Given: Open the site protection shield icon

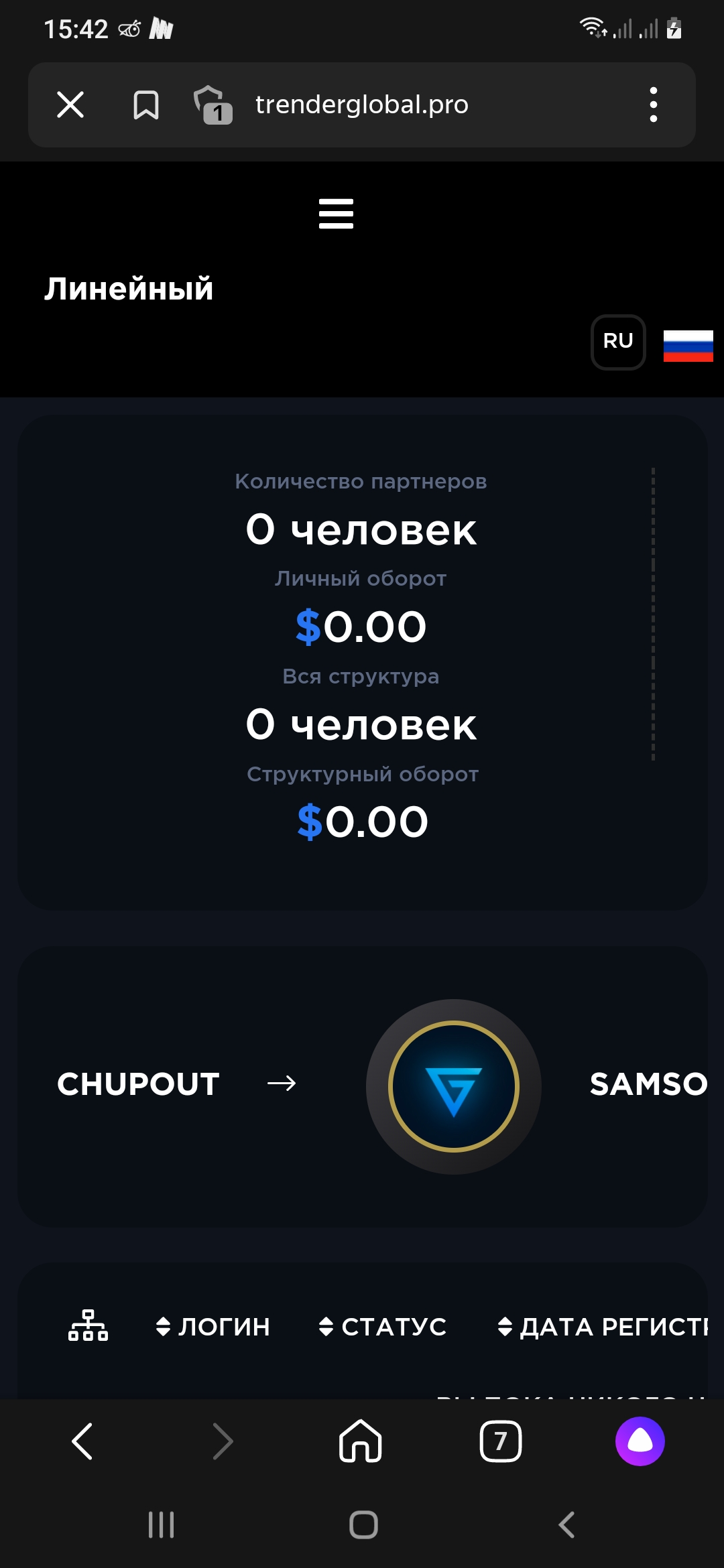Looking at the screenshot, I should [213, 105].
